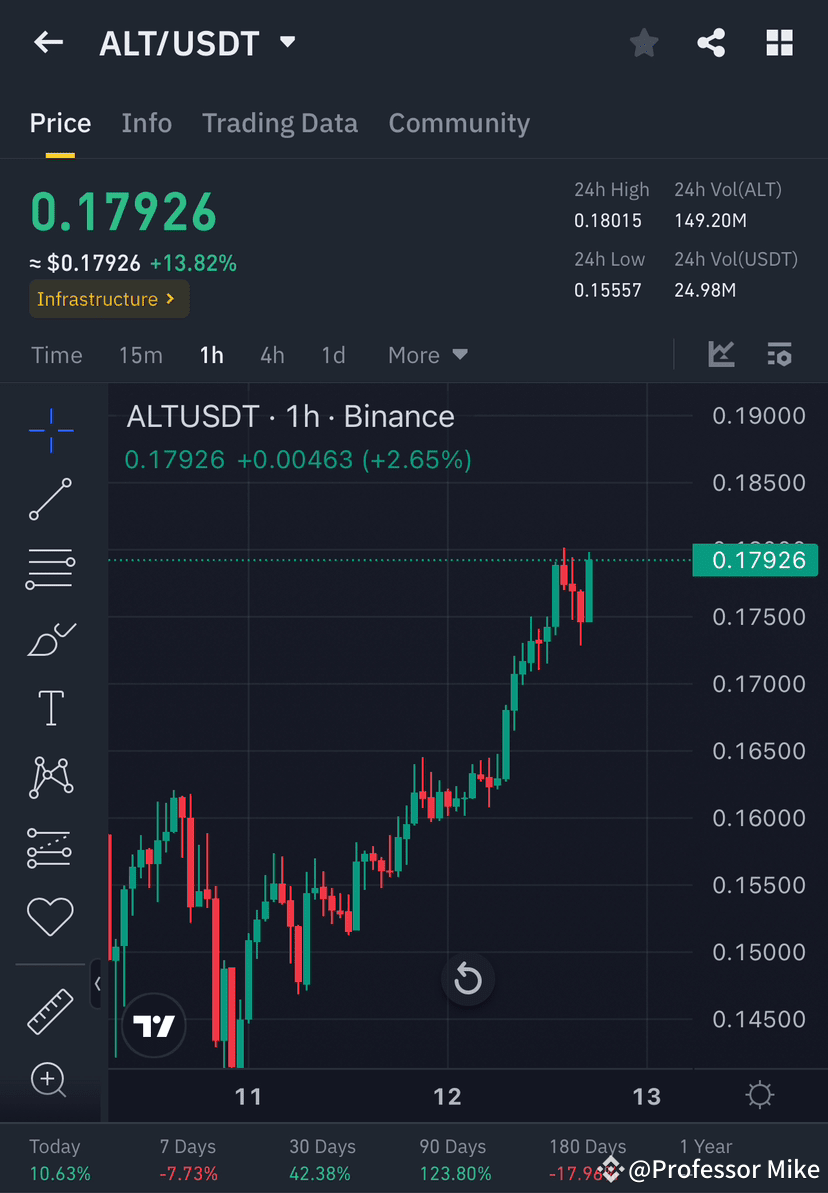The image size is (828, 1193).
Task: Collapse the drawing tools sidebar
Action: pos(97,984)
